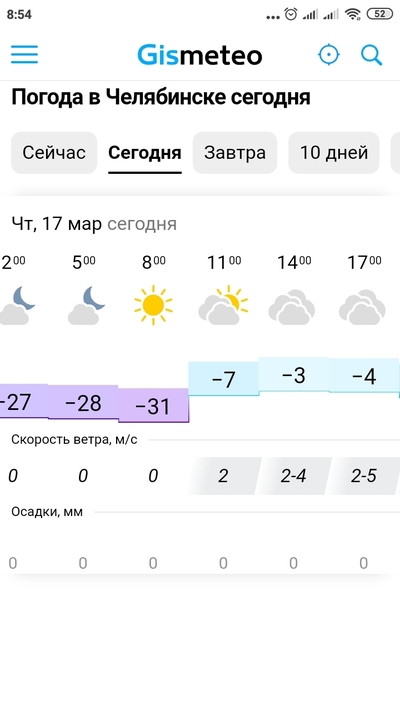Open the search magnifier
The height and width of the screenshot is (711, 400).
[x=371, y=55]
